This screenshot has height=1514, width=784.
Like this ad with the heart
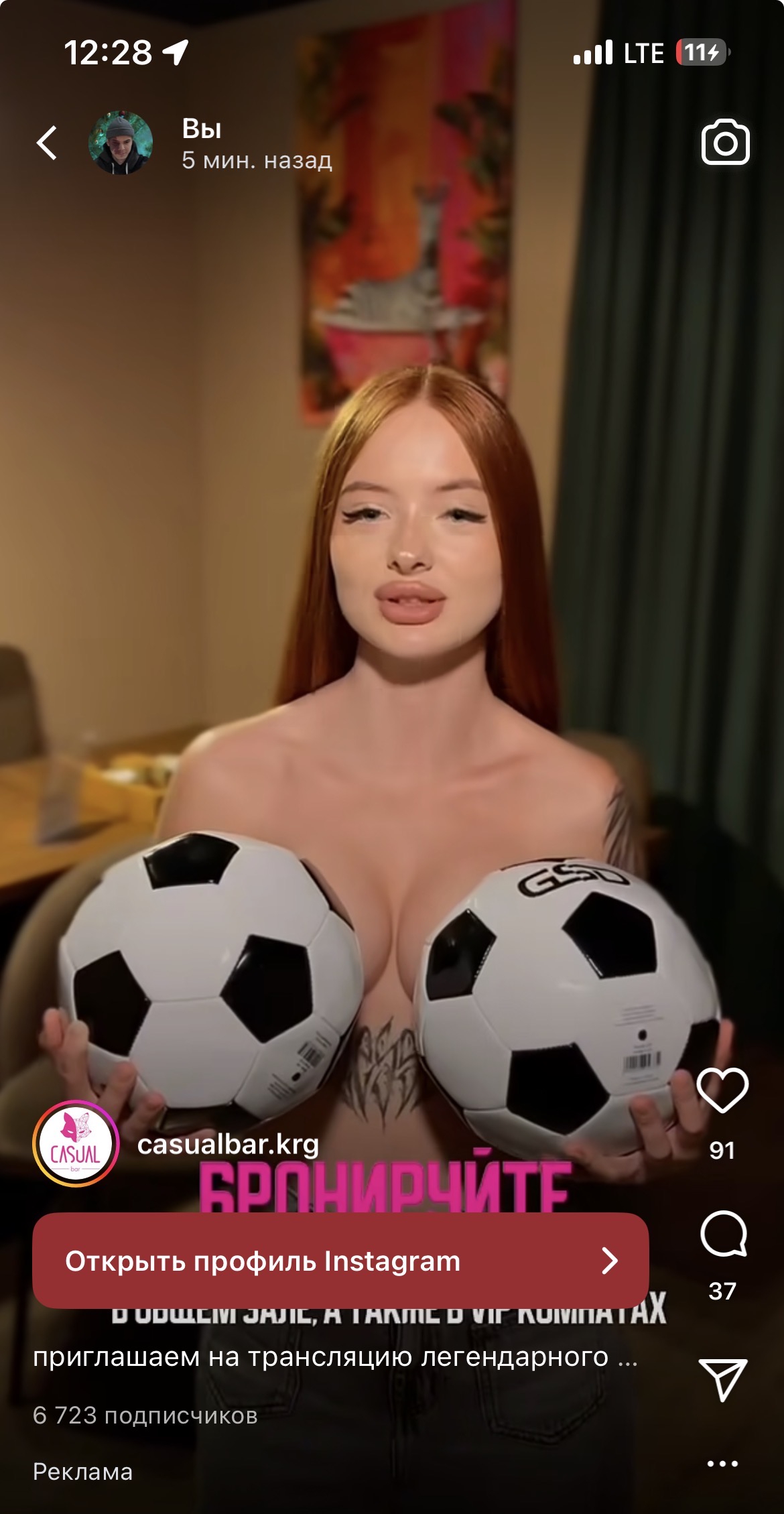coord(722,1090)
